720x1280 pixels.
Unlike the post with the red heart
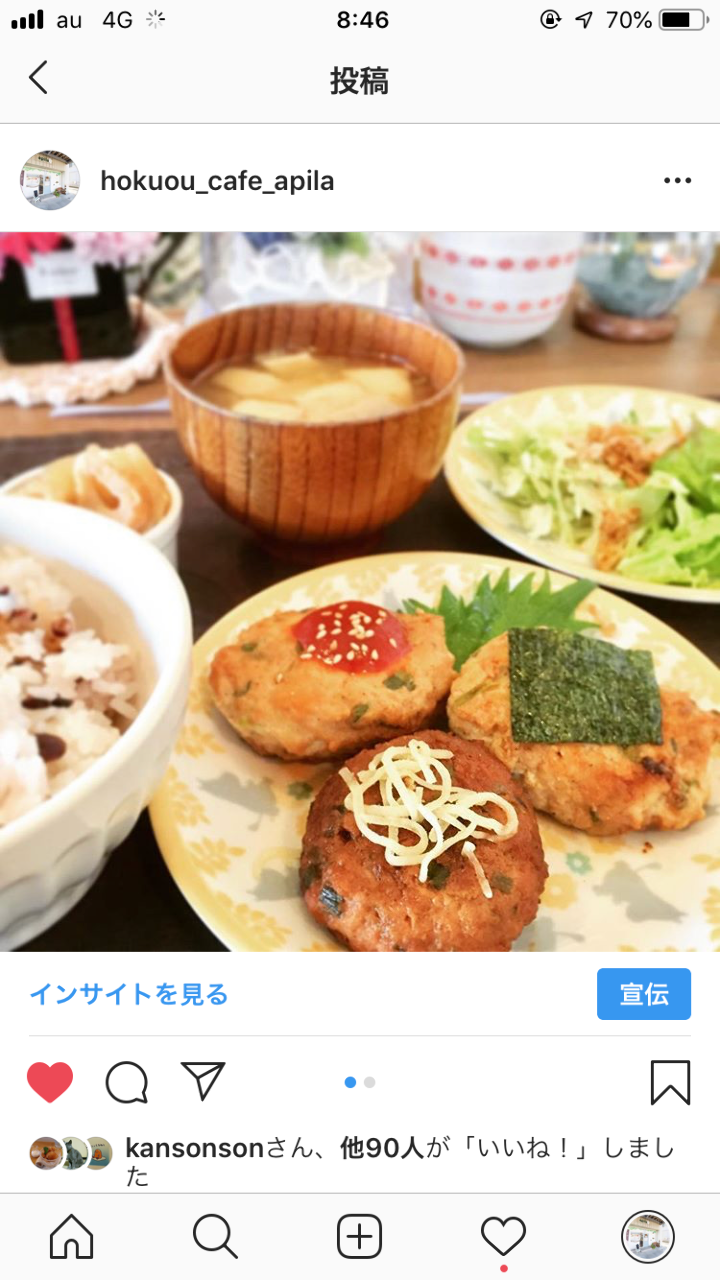(x=50, y=1083)
